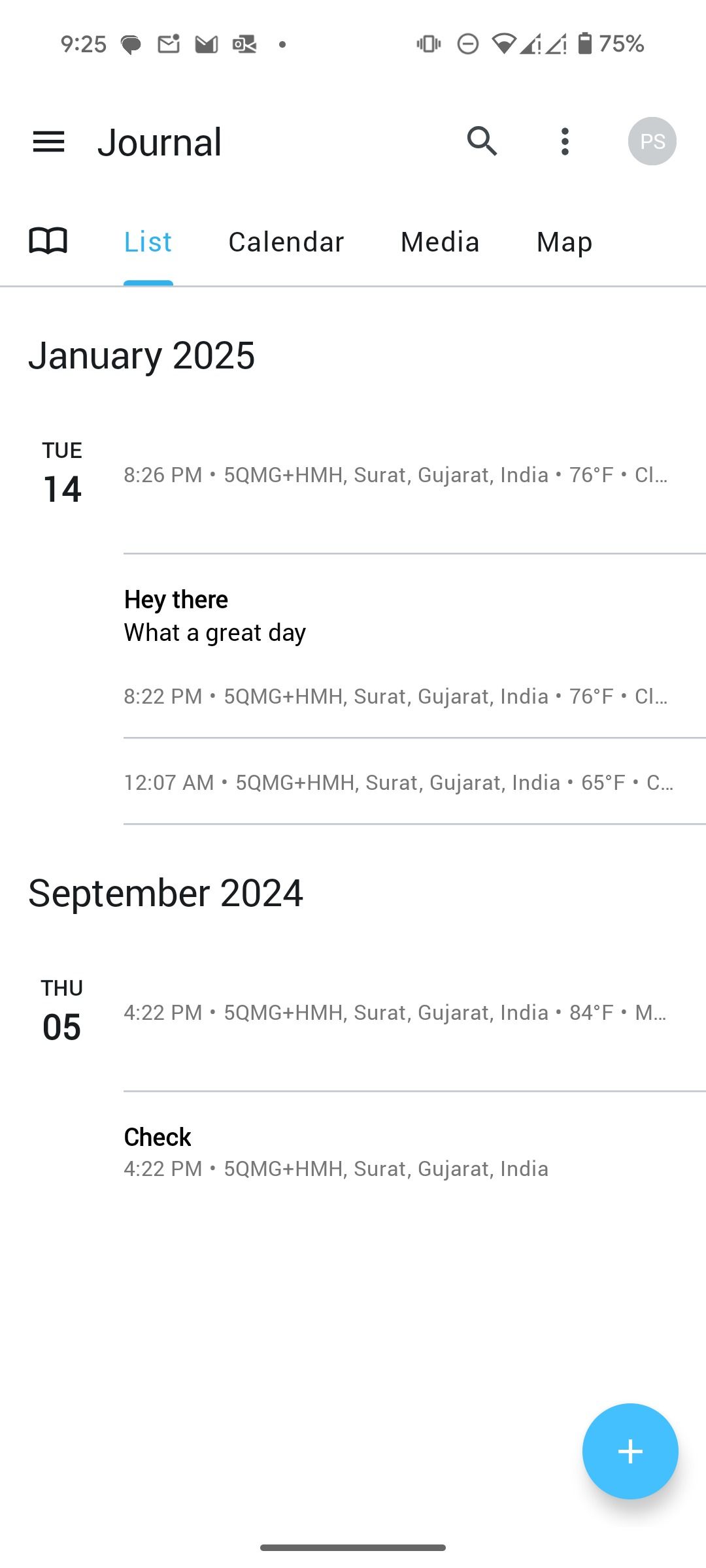Tap the Wi-Fi status icon
The width and height of the screenshot is (706, 1568).
coord(507,43)
